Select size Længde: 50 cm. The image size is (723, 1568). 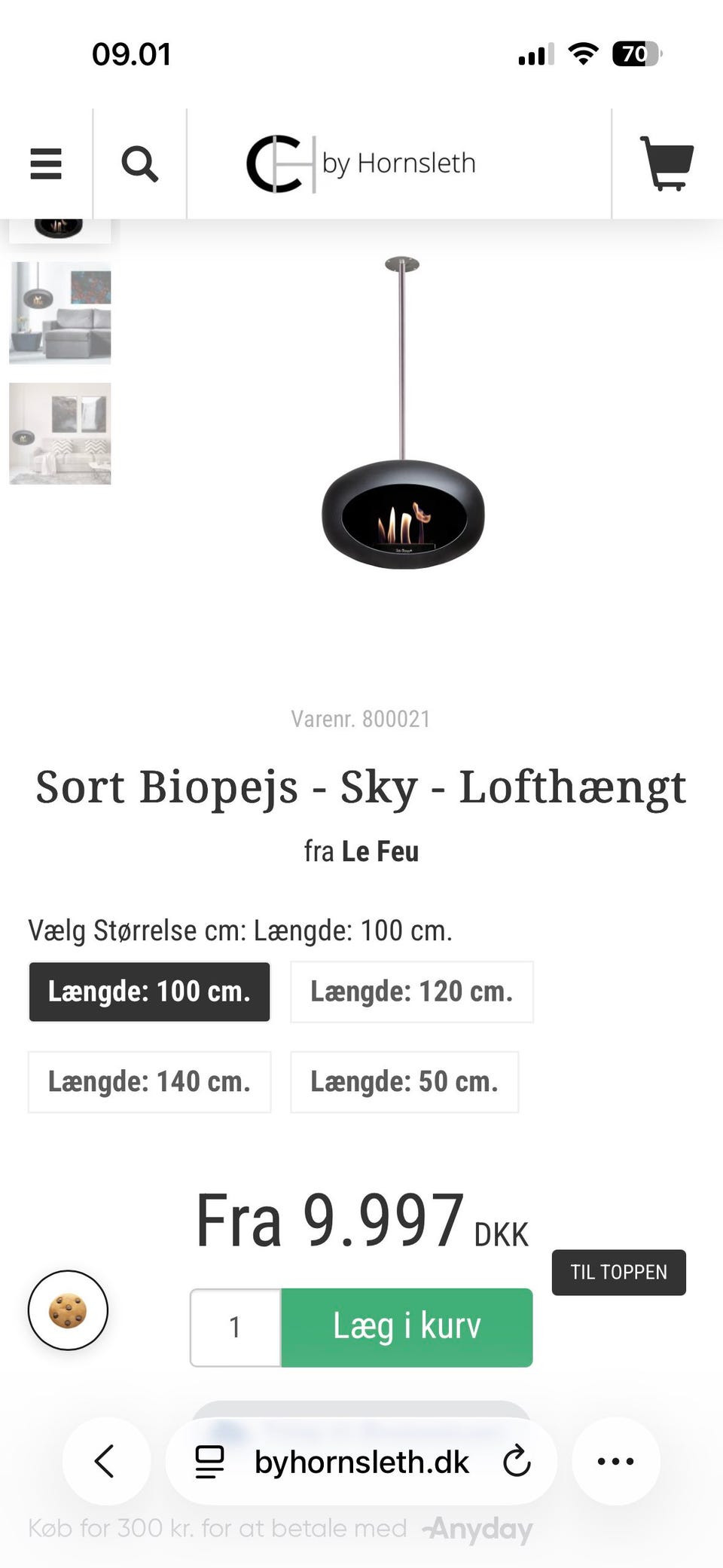(404, 1082)
